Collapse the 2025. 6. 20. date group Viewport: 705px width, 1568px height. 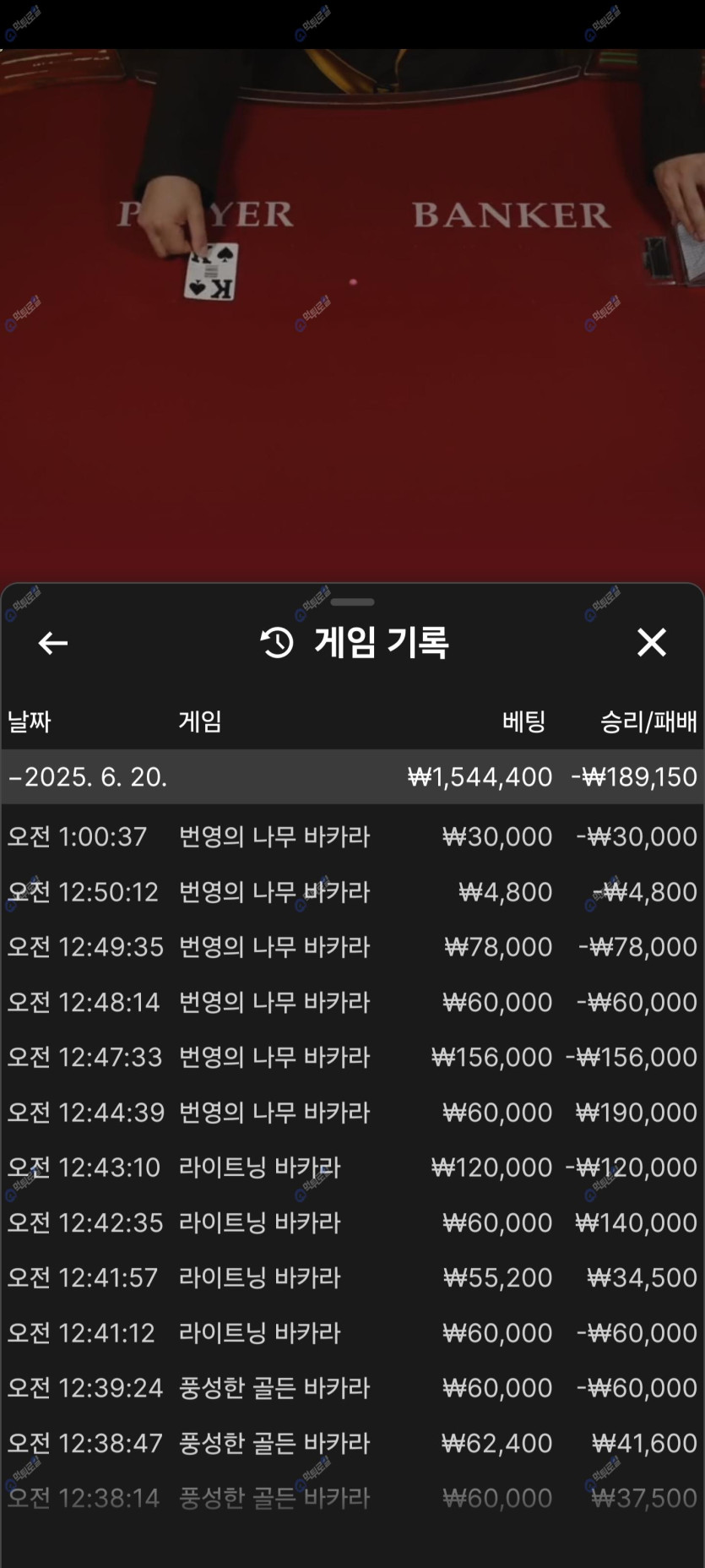tap(88, 776)
